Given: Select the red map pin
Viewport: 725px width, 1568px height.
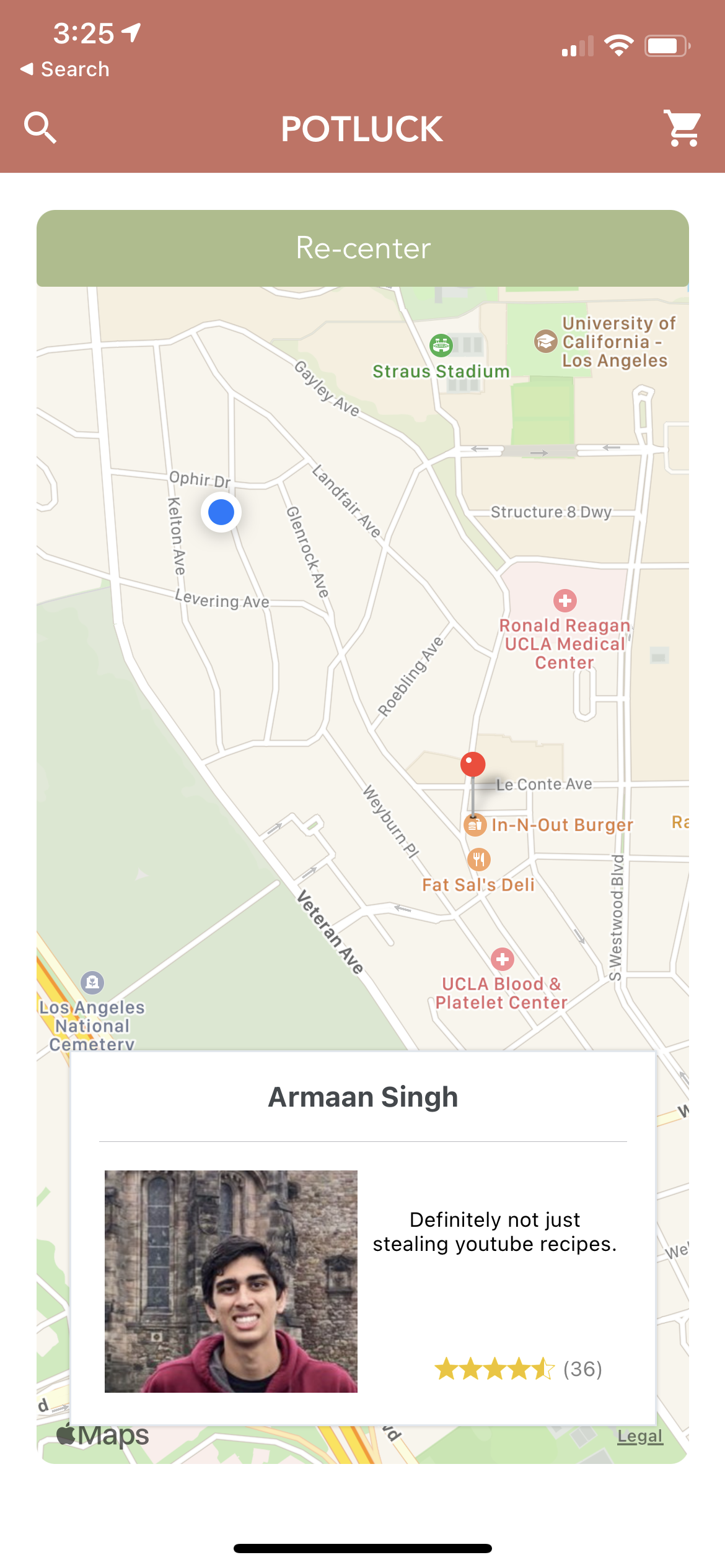Looking at the screenshot, I should 473,765.
